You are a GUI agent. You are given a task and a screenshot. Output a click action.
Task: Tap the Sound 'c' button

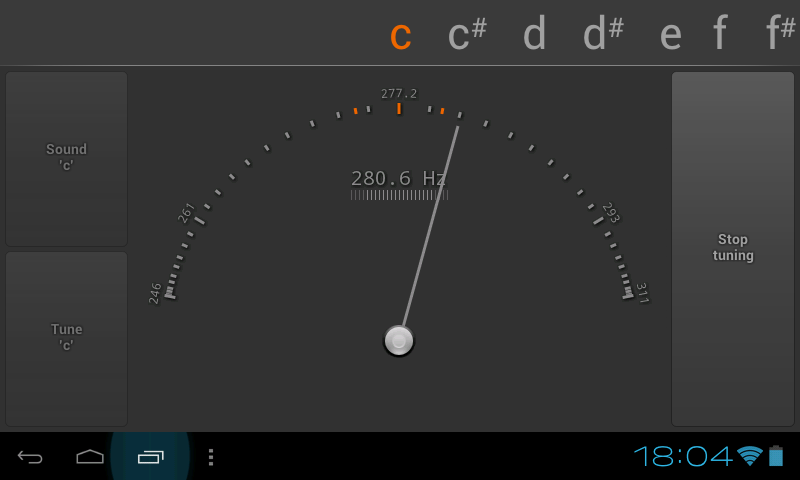[67, 158]
